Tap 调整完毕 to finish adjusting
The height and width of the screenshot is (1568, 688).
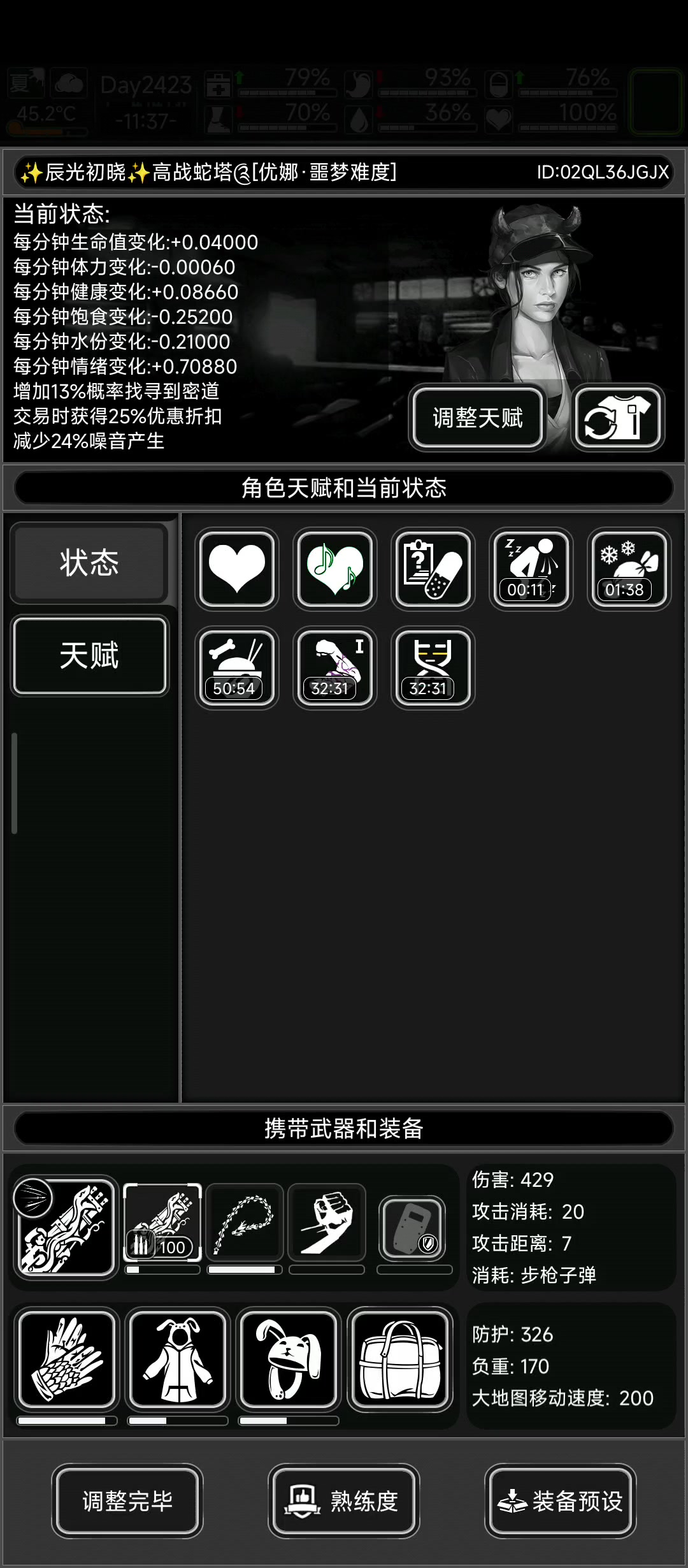pyautogui.click(x=127, y=1501)
